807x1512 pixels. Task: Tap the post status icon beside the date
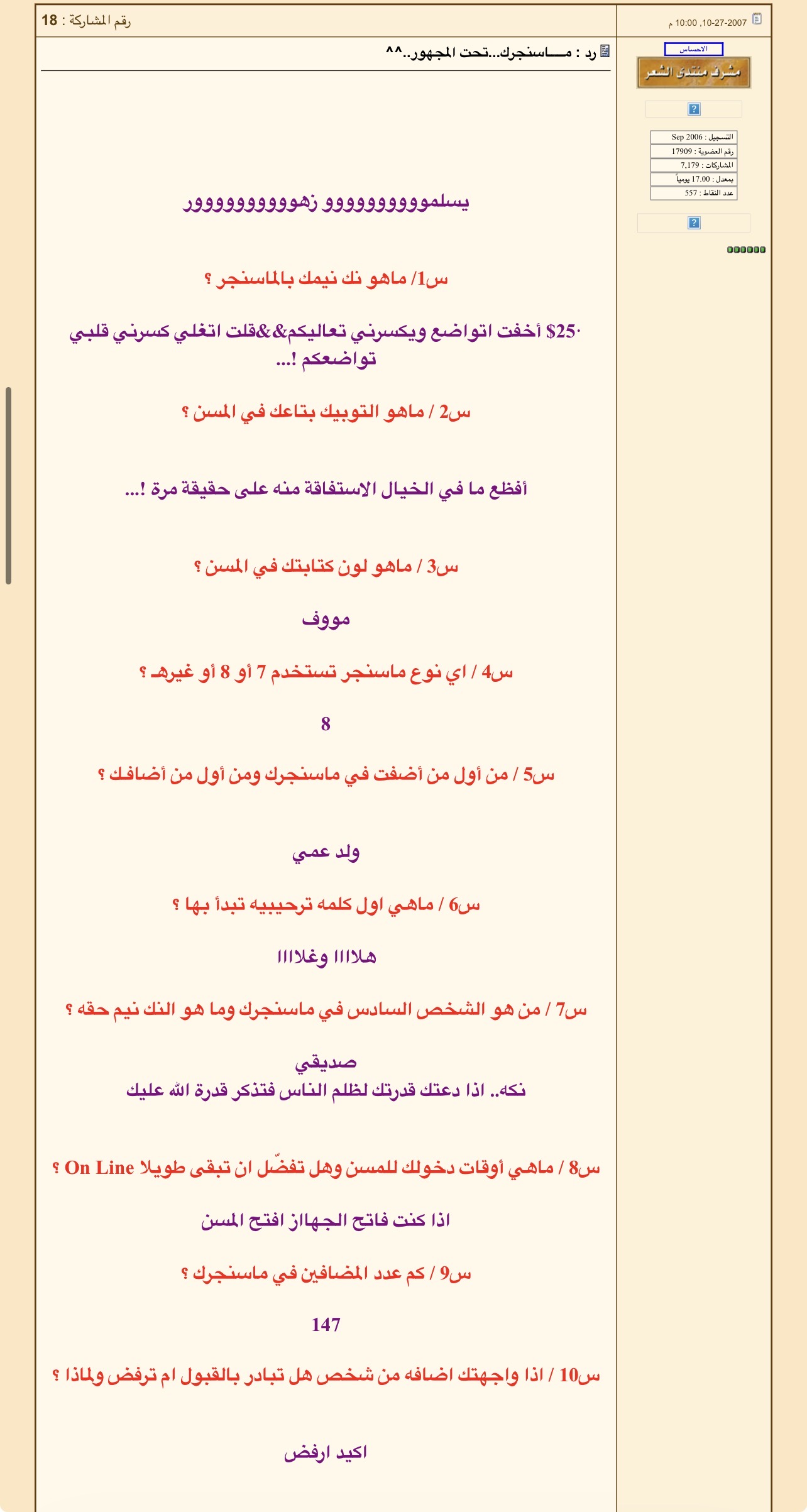pyautogui.click(x=757, y=19)
